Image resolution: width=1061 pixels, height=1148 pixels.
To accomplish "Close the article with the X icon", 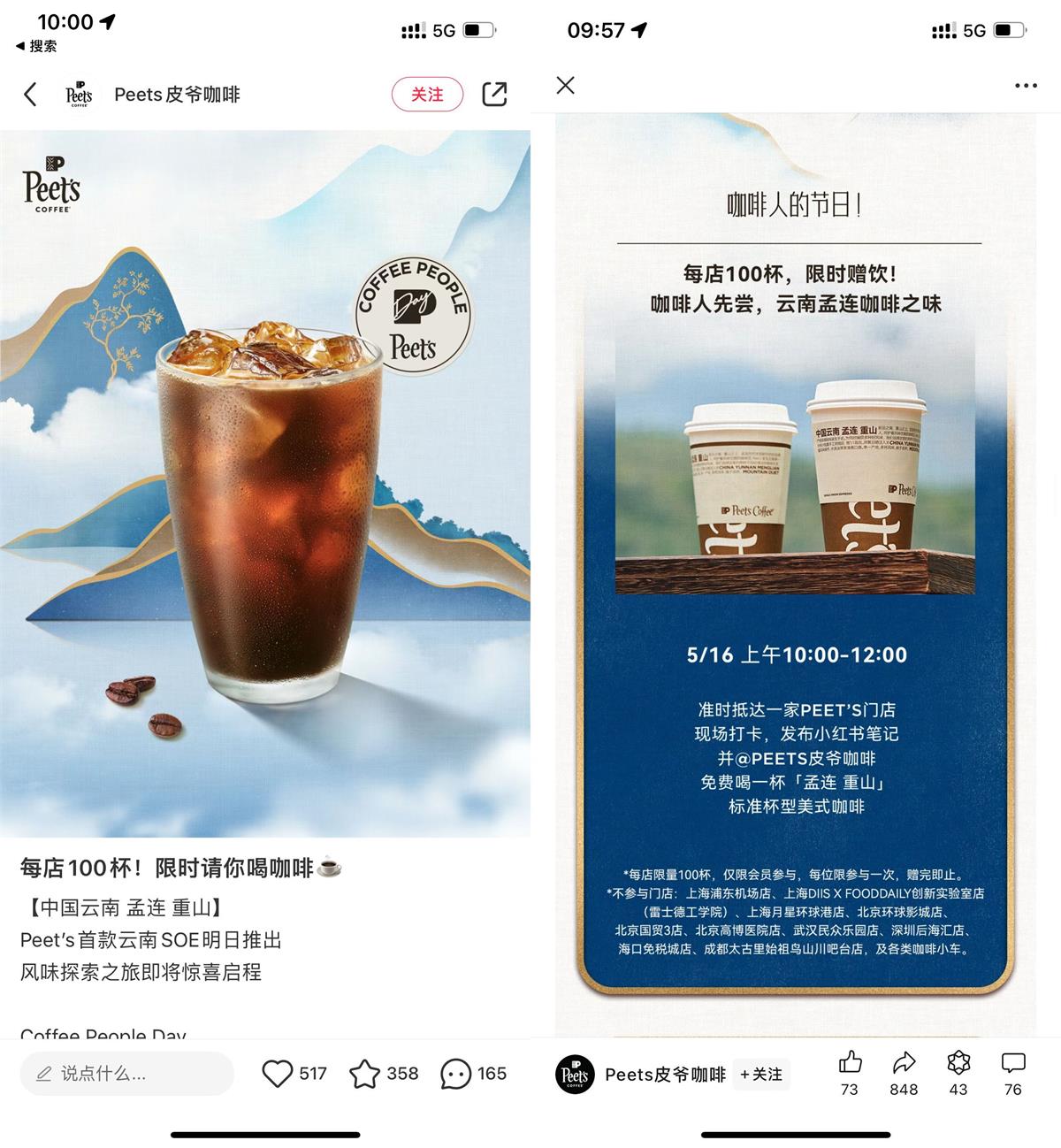I will click(566, 85).
